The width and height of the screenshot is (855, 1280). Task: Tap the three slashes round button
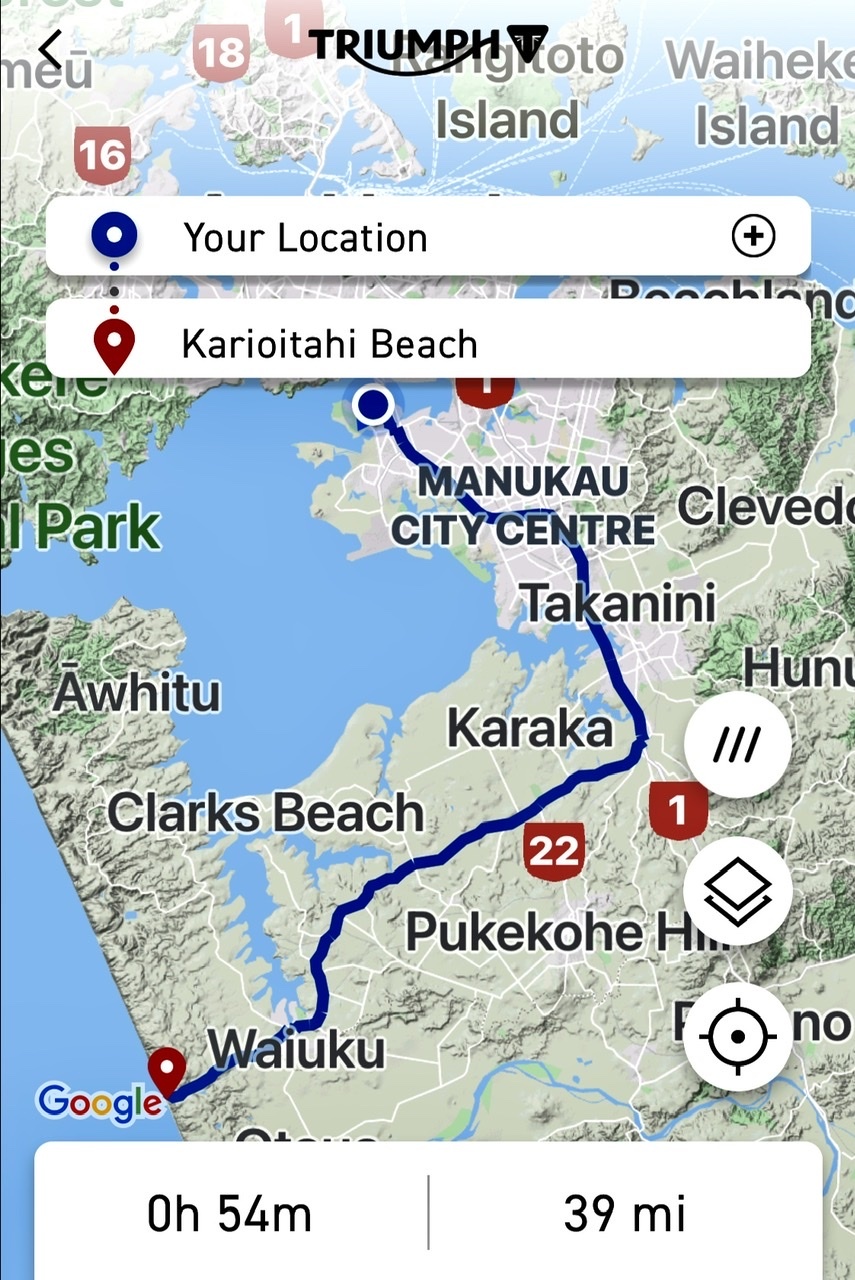click(x=738, y=745)
